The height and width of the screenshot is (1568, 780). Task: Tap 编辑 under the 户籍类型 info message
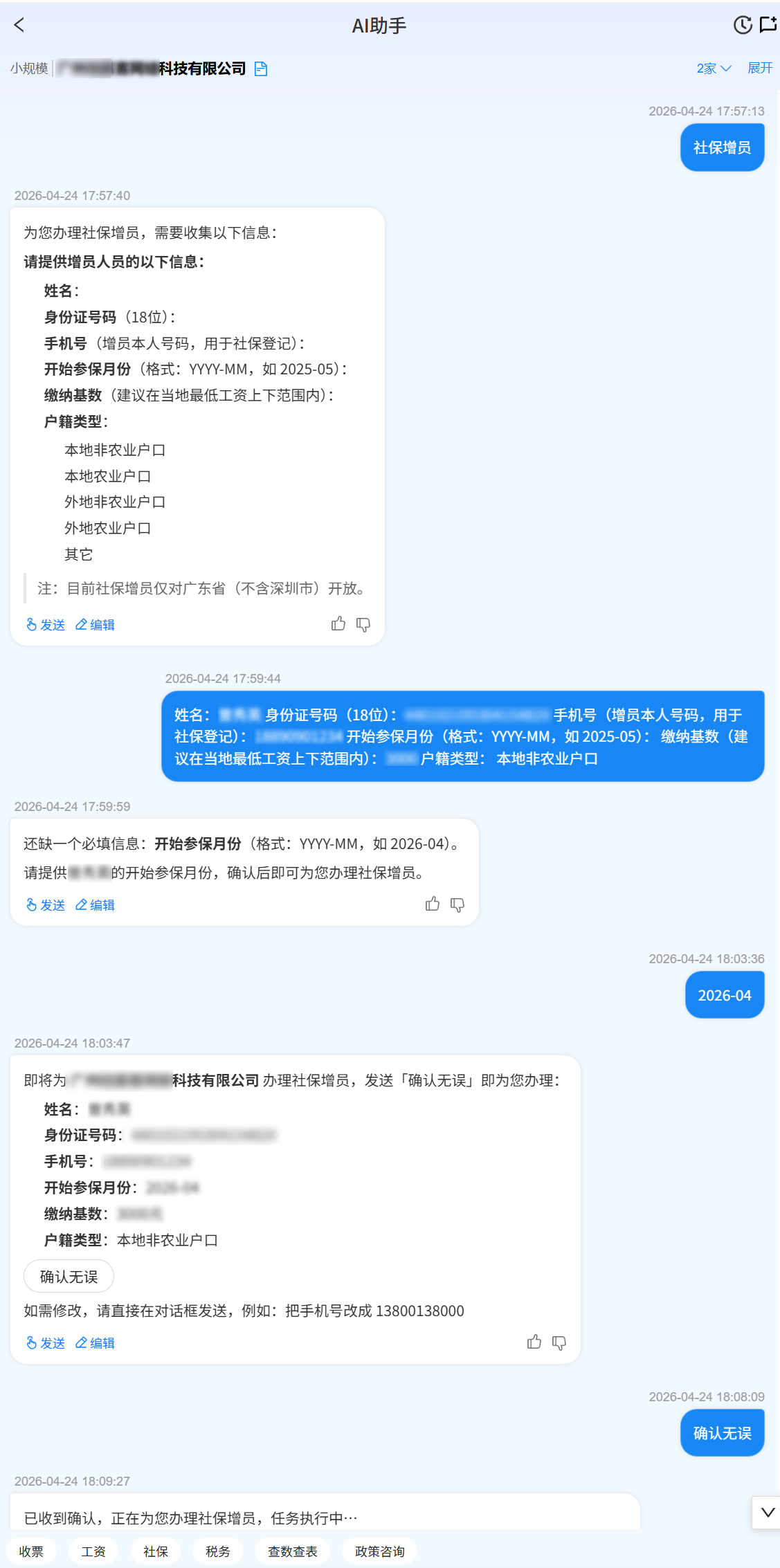pos(96,625)
